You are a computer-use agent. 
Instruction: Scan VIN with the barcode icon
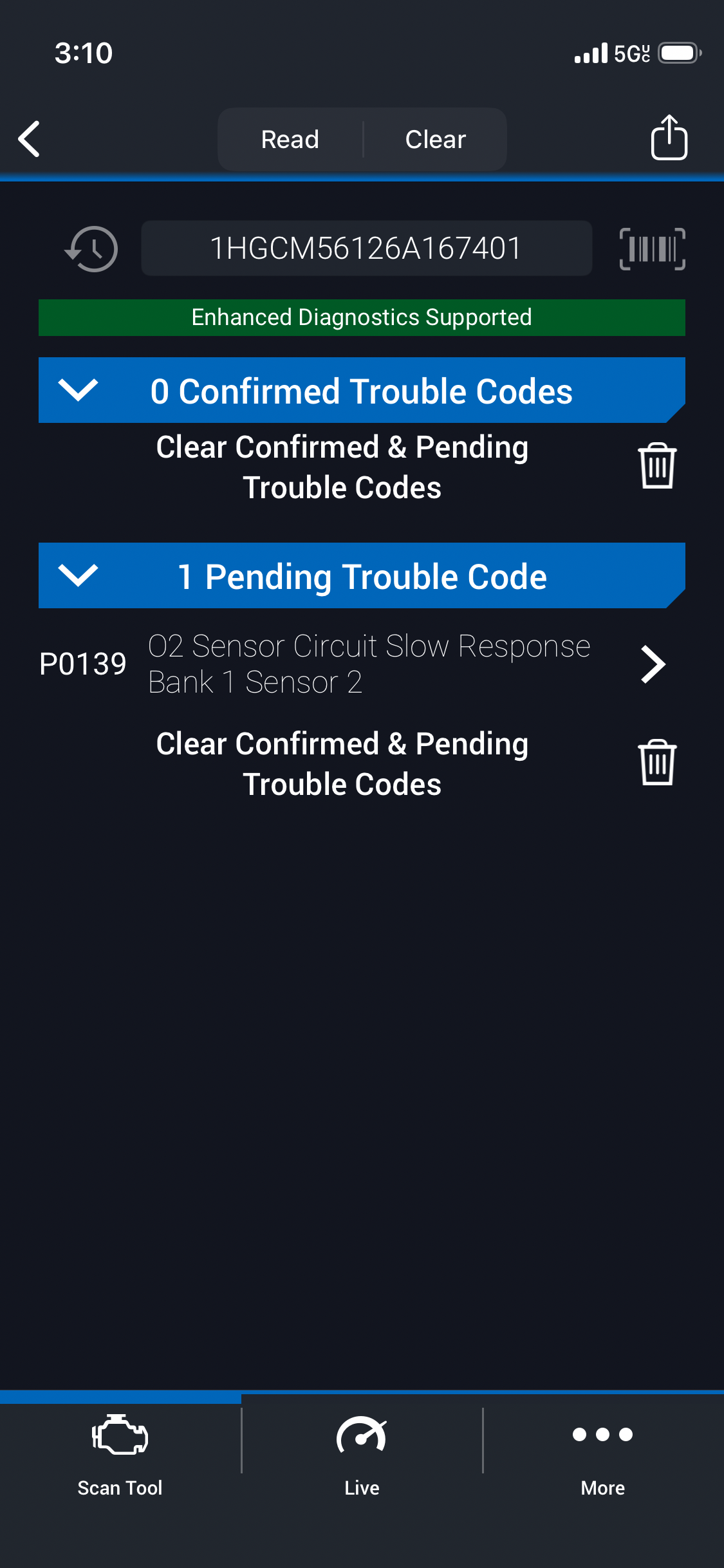652,249
